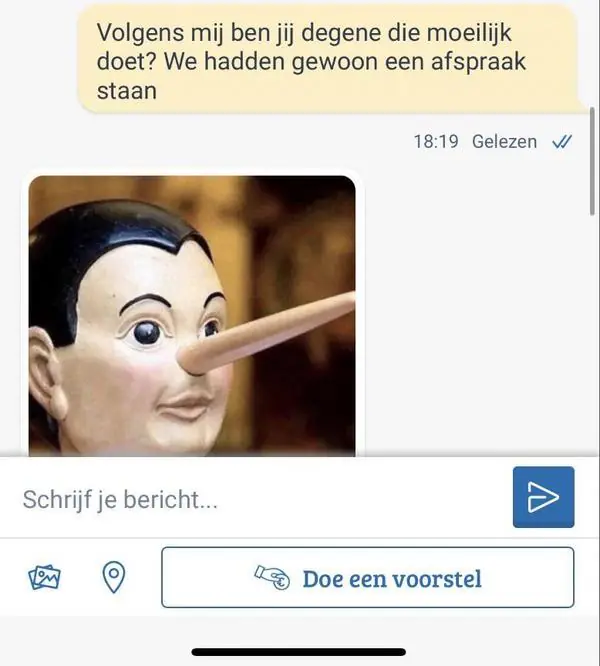Send the message with the blue arrow button
Image resolution: width=600 pixels, height=666 pixels.
coord(543,497)
